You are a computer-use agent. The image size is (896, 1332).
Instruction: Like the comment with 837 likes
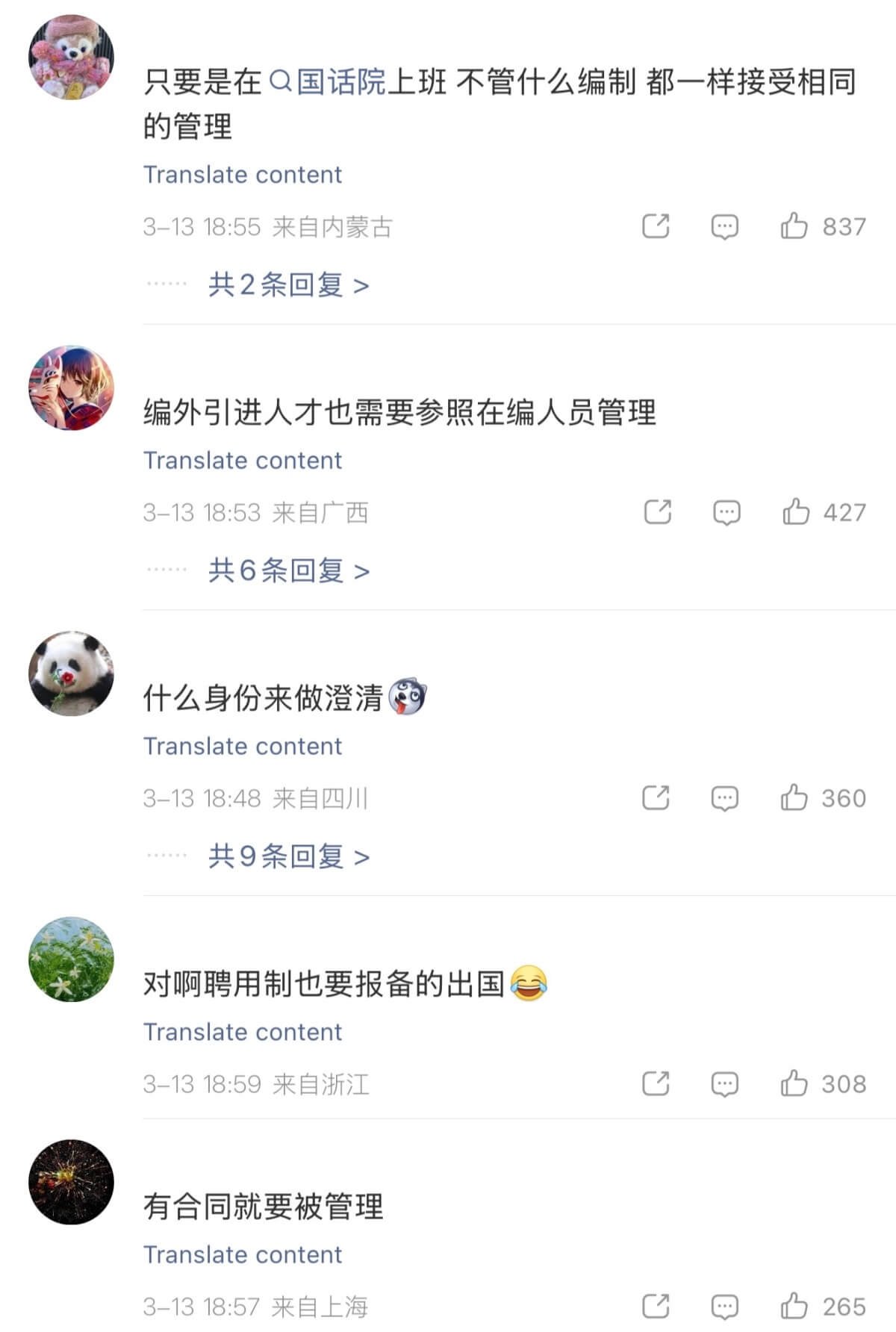click(x=794, y=225)
